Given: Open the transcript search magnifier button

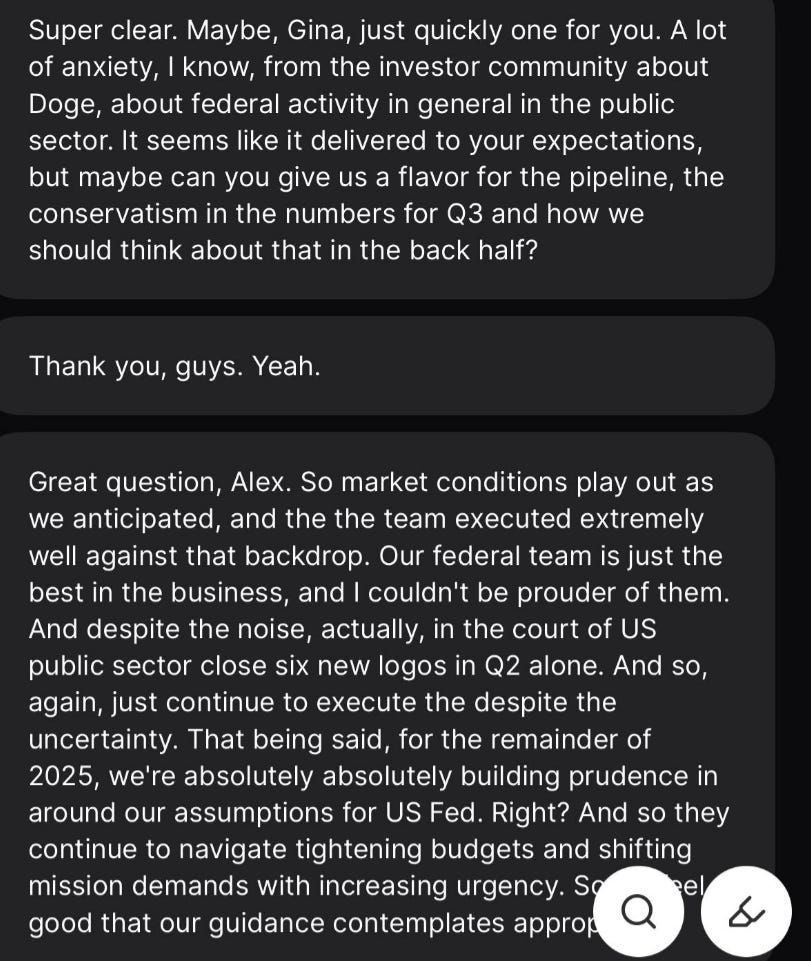Looking at the screenshot, I should [x=638, y=911].
